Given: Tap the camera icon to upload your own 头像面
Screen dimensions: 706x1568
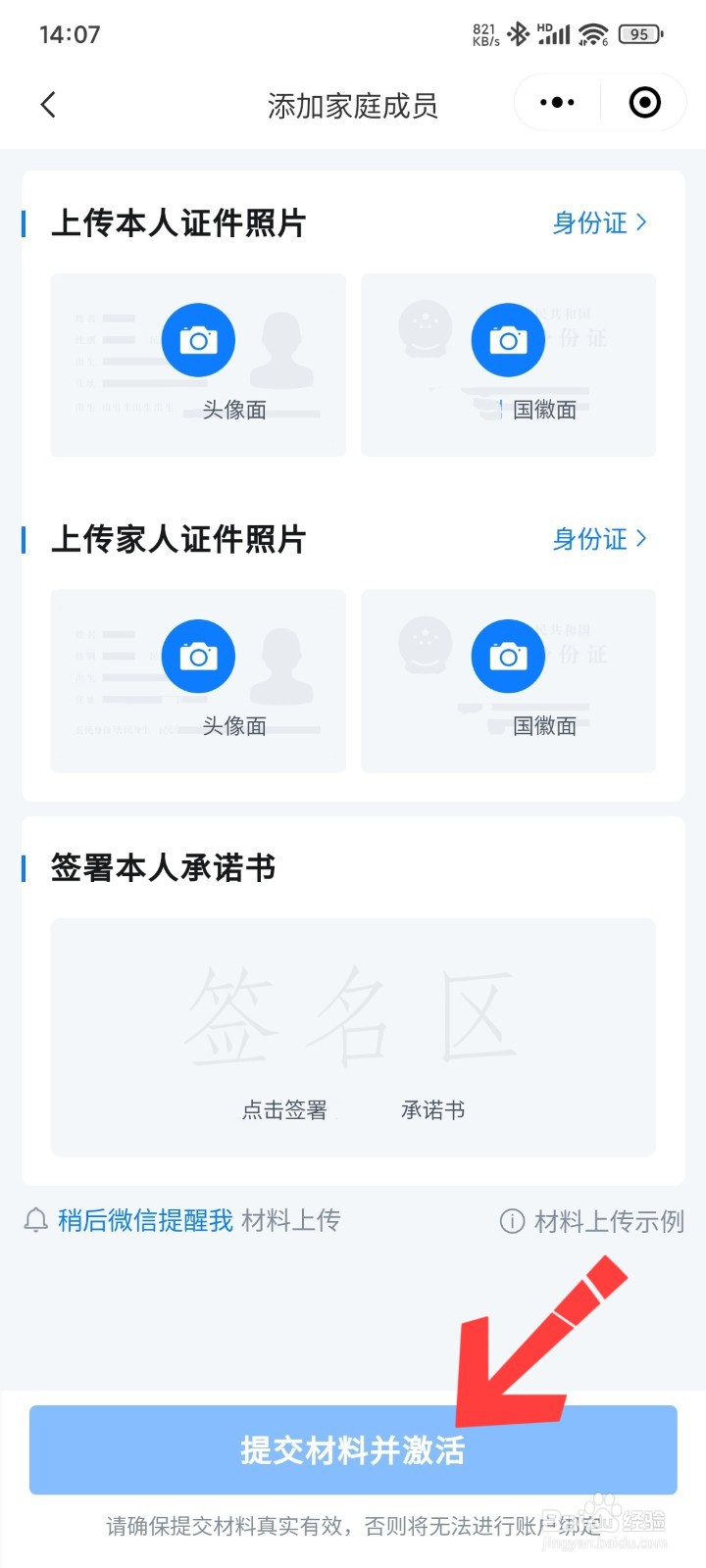Looking at the screenshot, I should tap(198, 339).
